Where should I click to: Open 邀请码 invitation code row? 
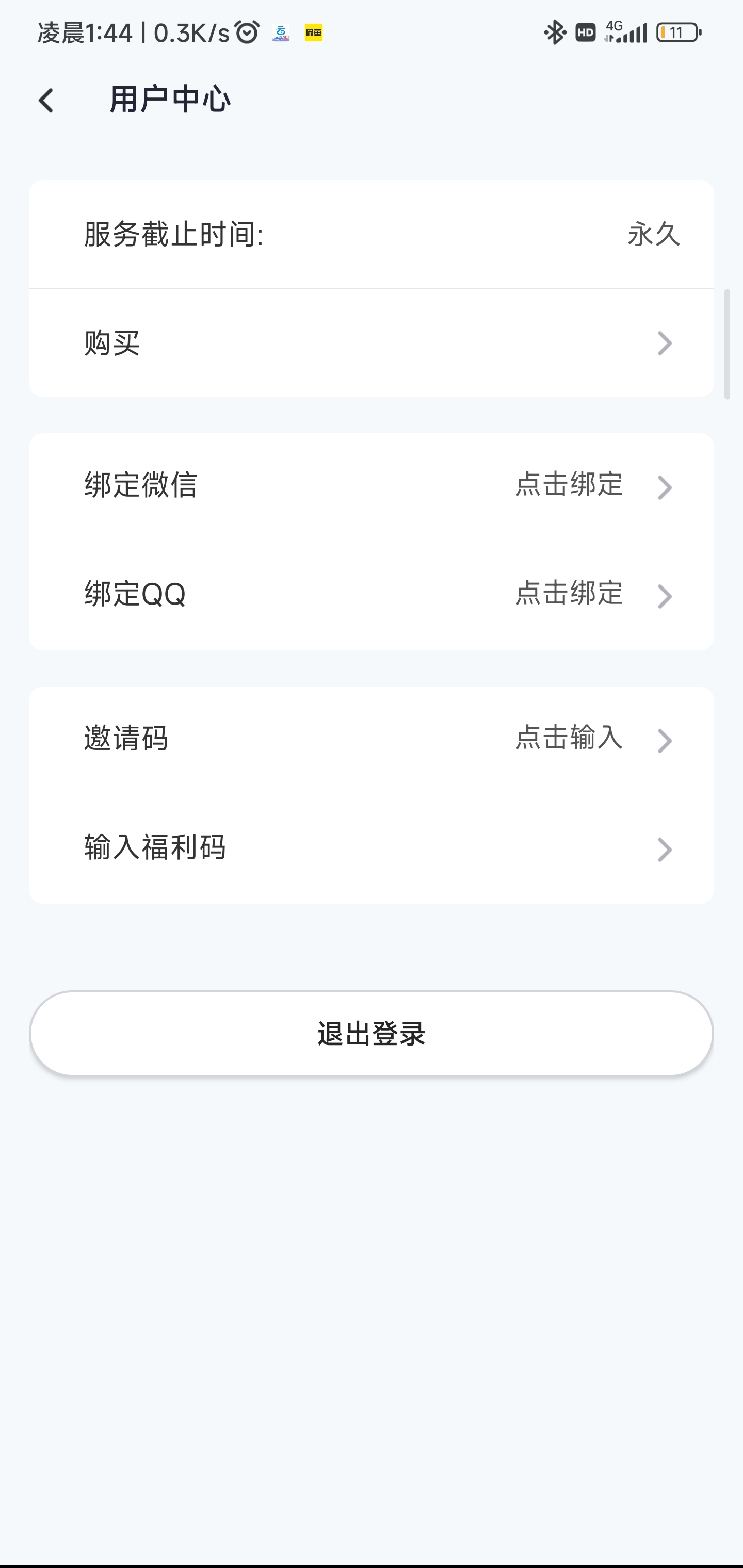(x=371, y=740)
